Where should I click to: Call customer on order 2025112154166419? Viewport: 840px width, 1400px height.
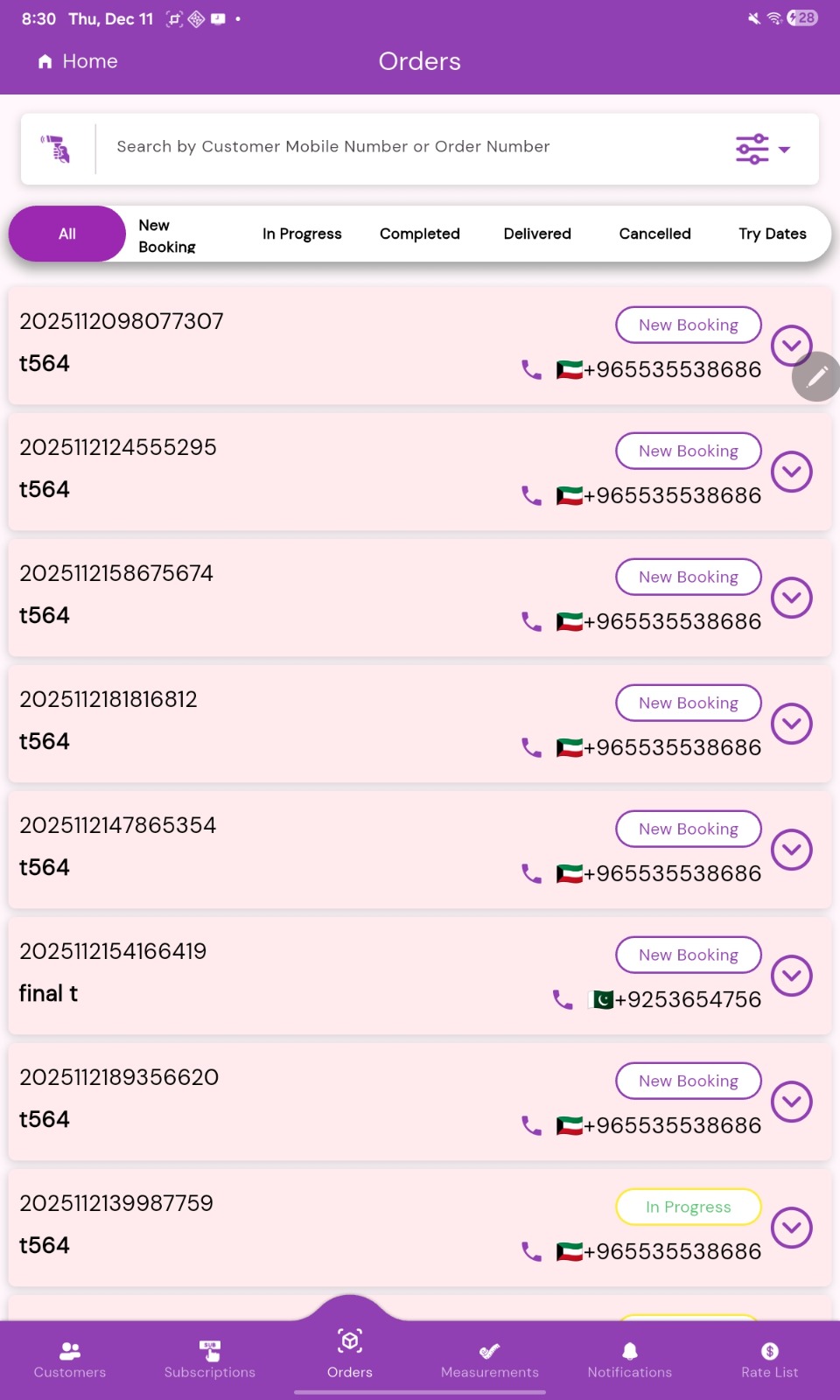click(x=563, y=999)
